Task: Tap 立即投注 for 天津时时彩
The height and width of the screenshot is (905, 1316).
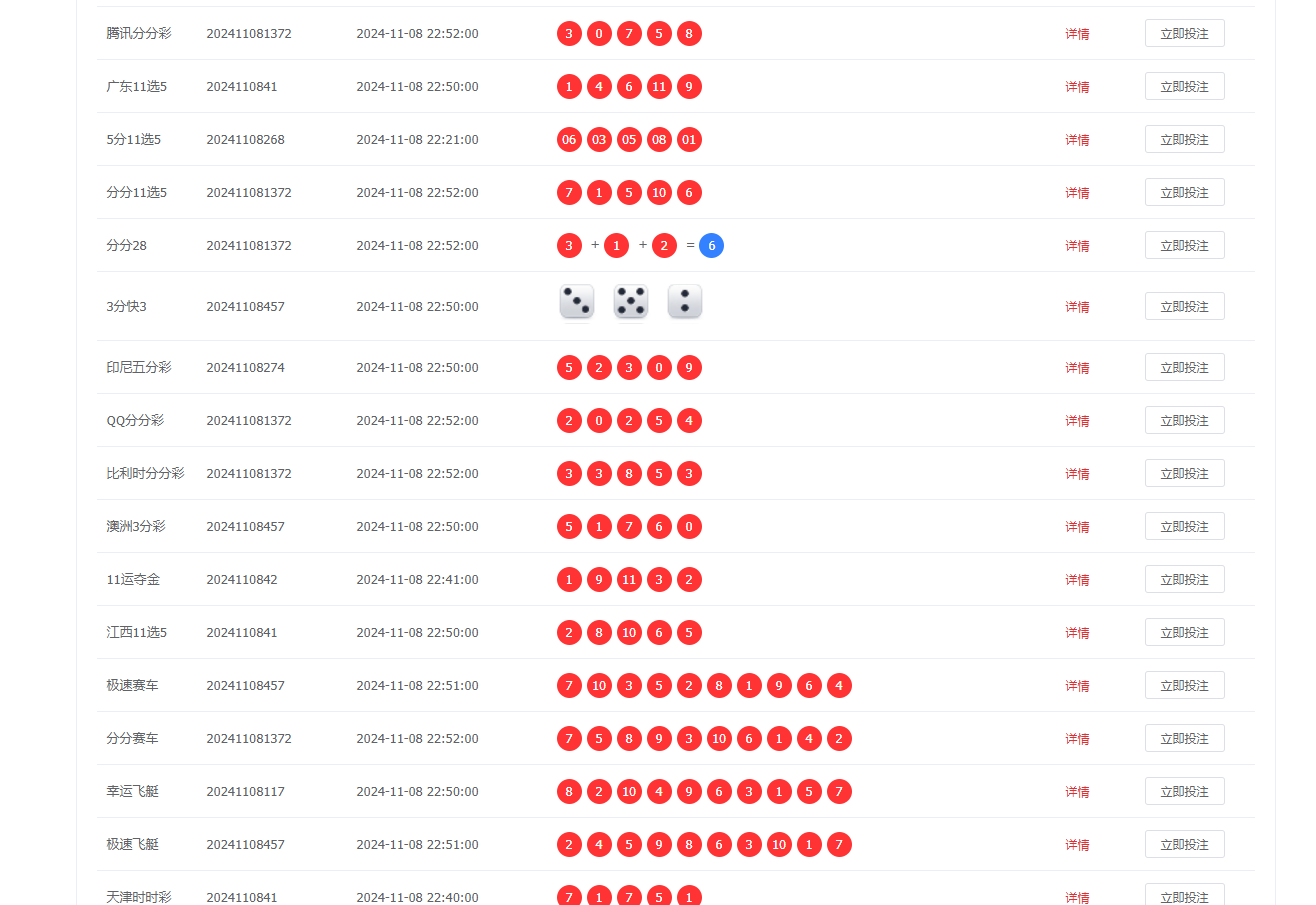Action: 1184,896
